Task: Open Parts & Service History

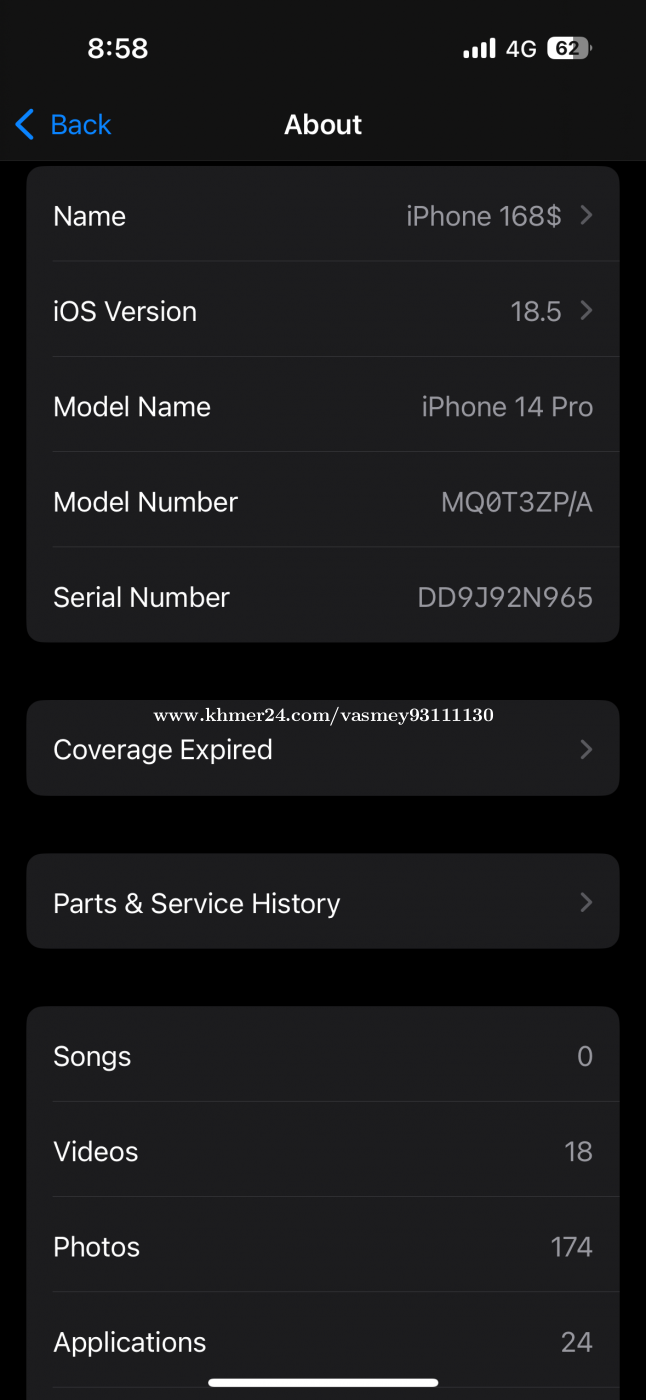Action: click(323, 901)
